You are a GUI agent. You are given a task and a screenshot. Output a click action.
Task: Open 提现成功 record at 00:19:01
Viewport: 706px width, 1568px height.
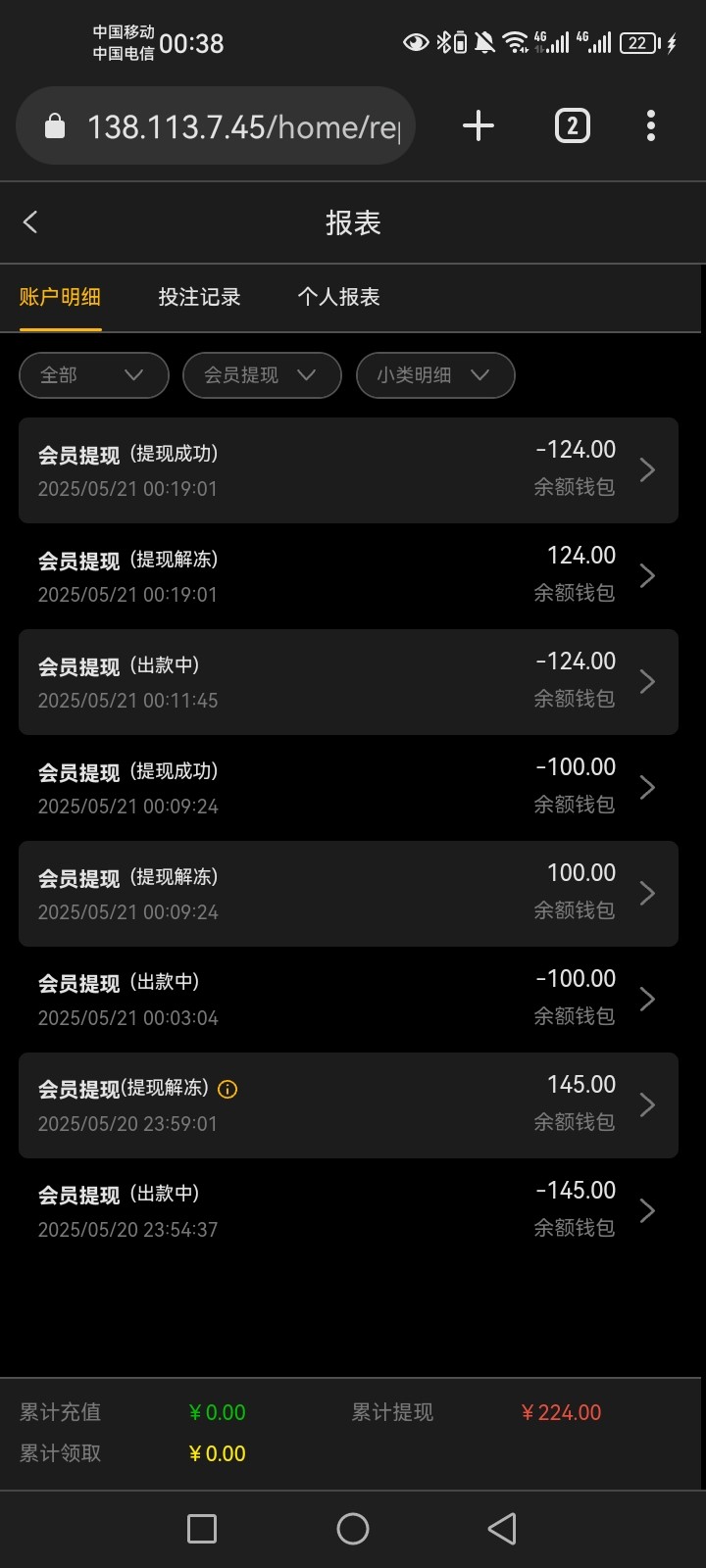tap(348, 470)
